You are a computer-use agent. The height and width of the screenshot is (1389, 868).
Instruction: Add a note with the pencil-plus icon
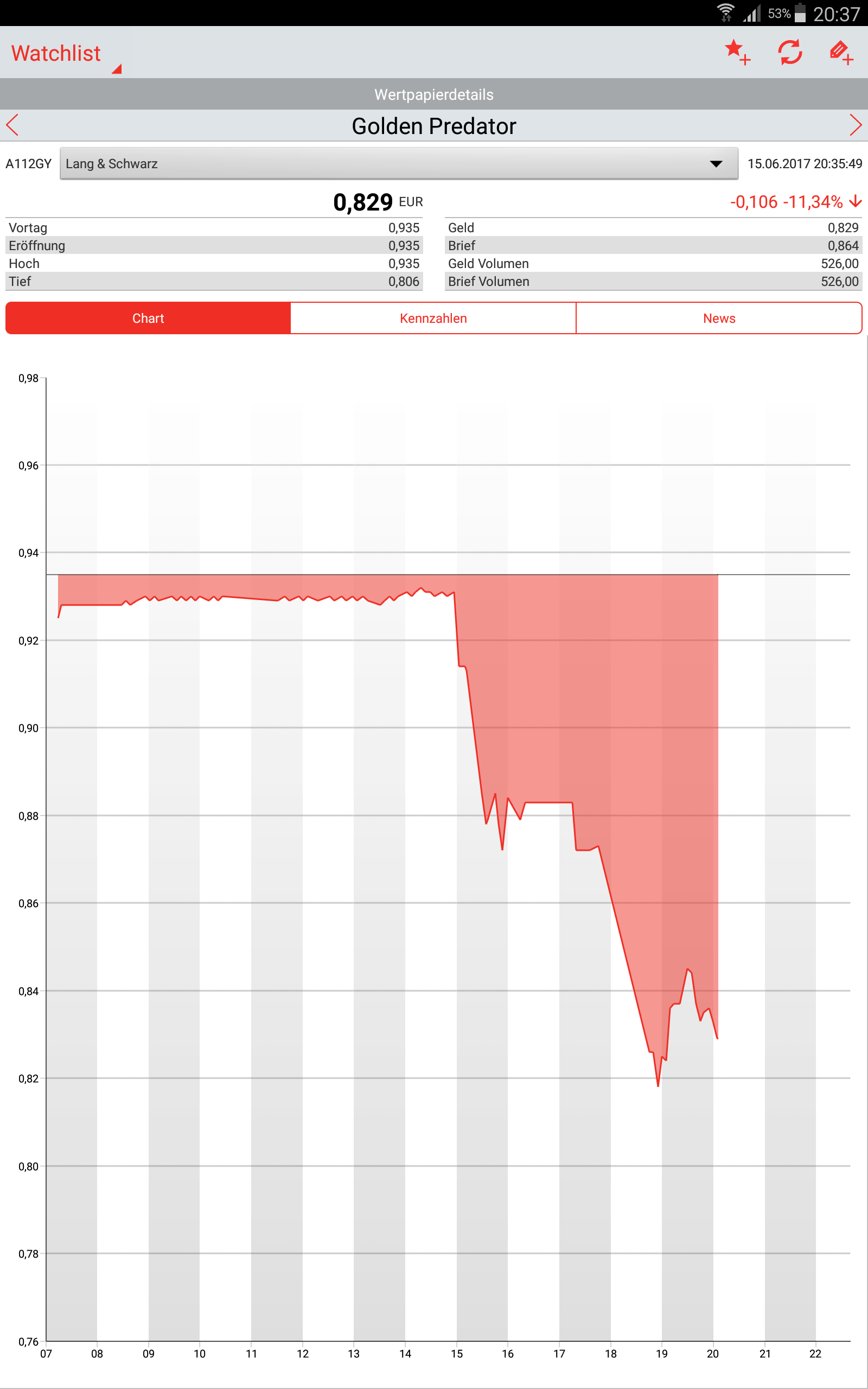841,52
